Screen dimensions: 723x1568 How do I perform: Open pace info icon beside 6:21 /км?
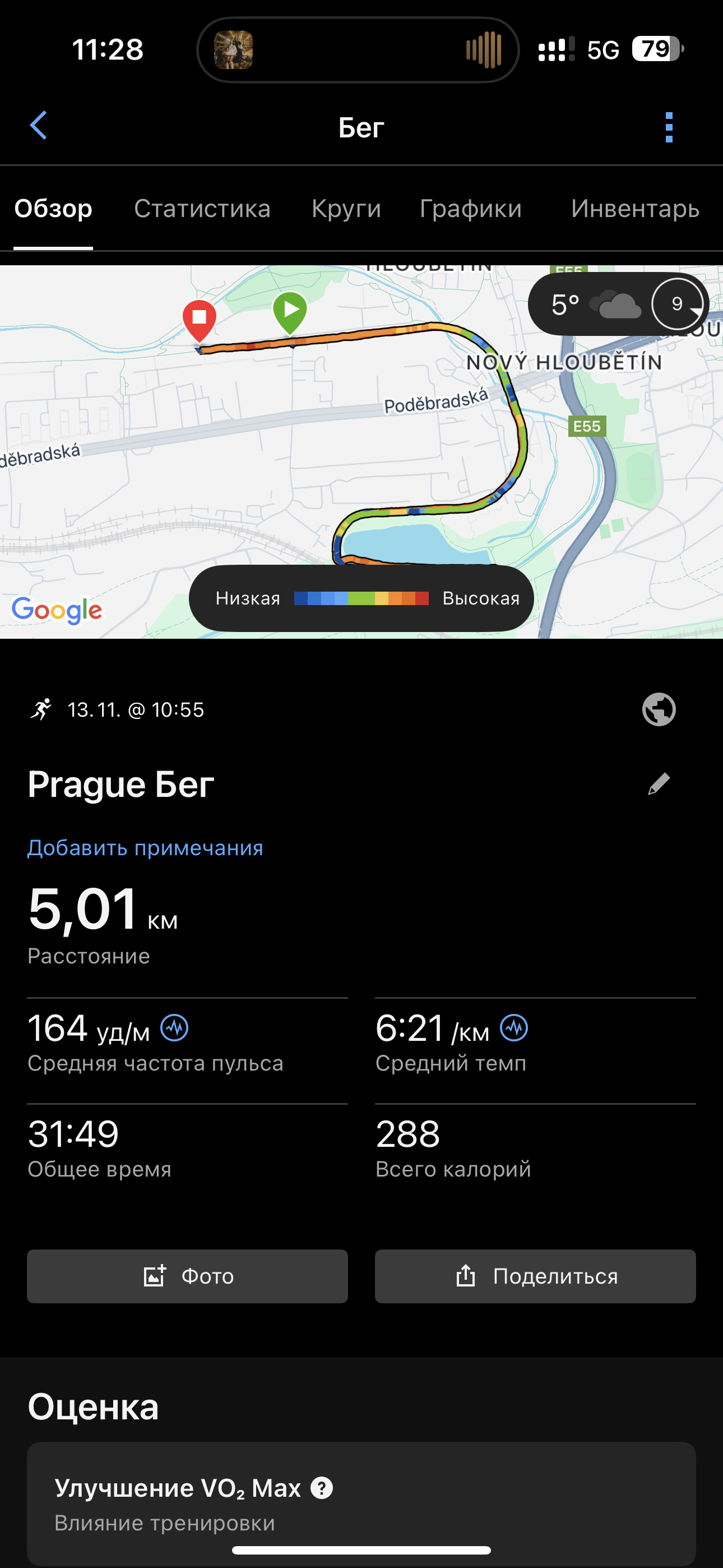click(513, 1029)
